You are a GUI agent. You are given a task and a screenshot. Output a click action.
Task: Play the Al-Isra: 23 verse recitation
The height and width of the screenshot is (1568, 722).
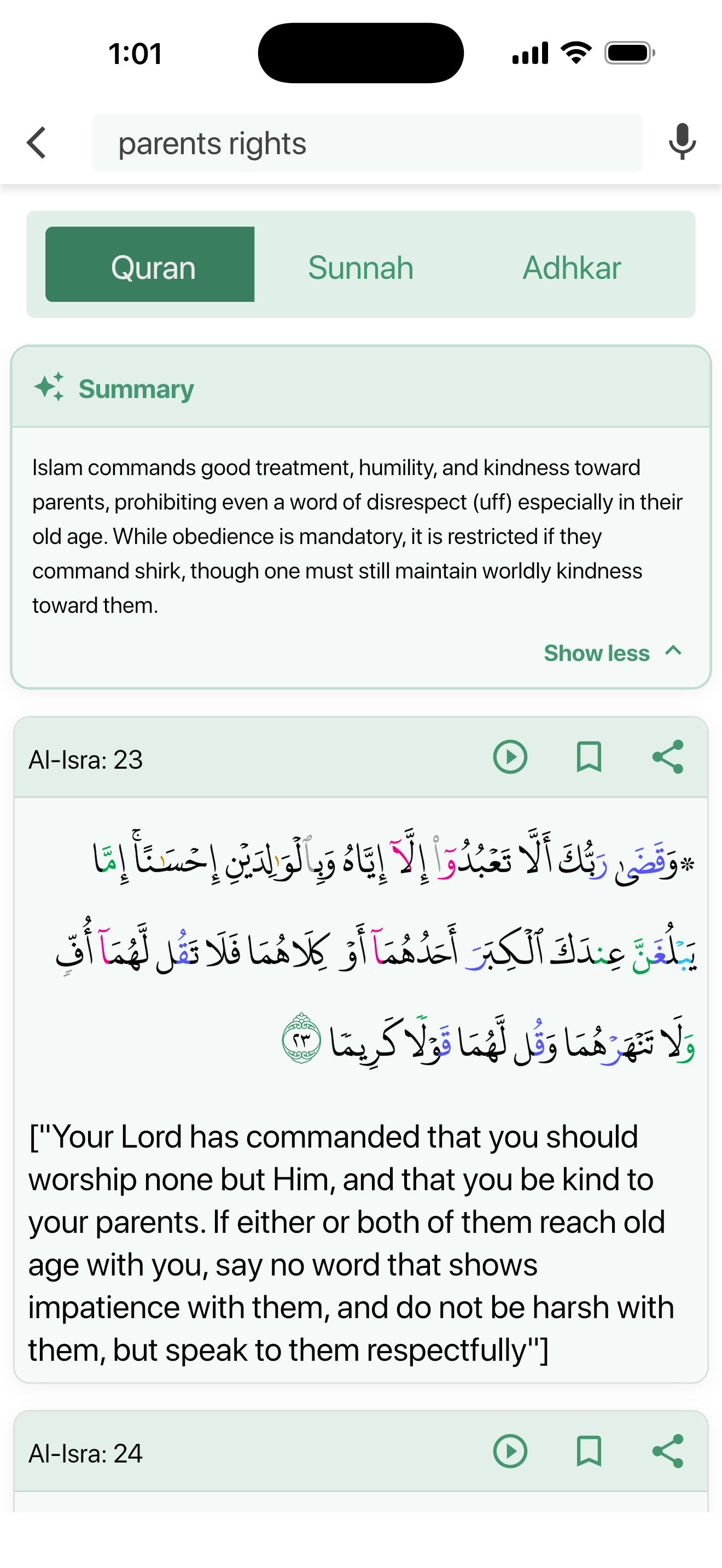[x=510, y=757]
